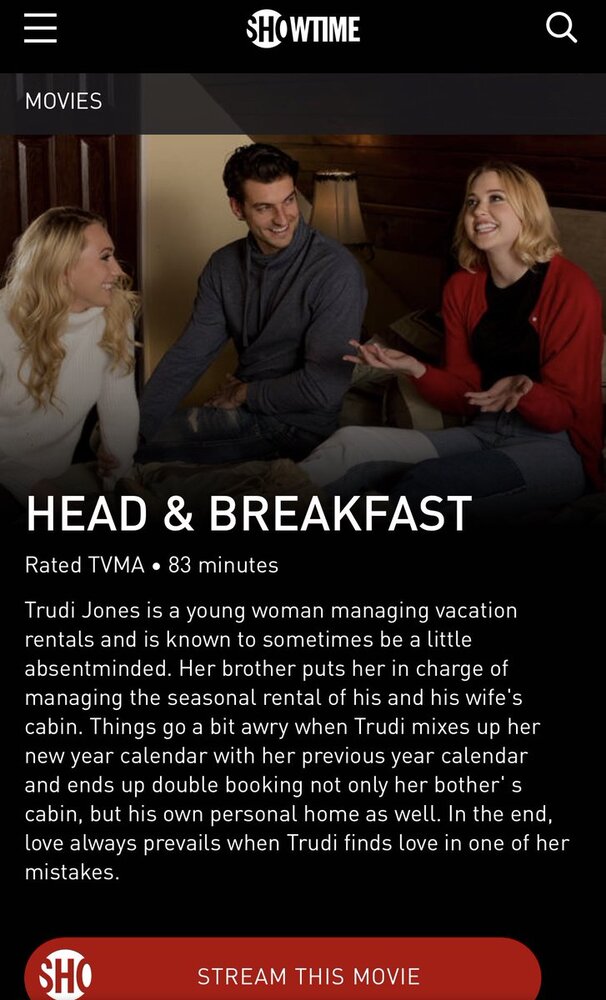Open search with the magnifier icon
This screenshot has width=606, height=1000.
point(561,28)
